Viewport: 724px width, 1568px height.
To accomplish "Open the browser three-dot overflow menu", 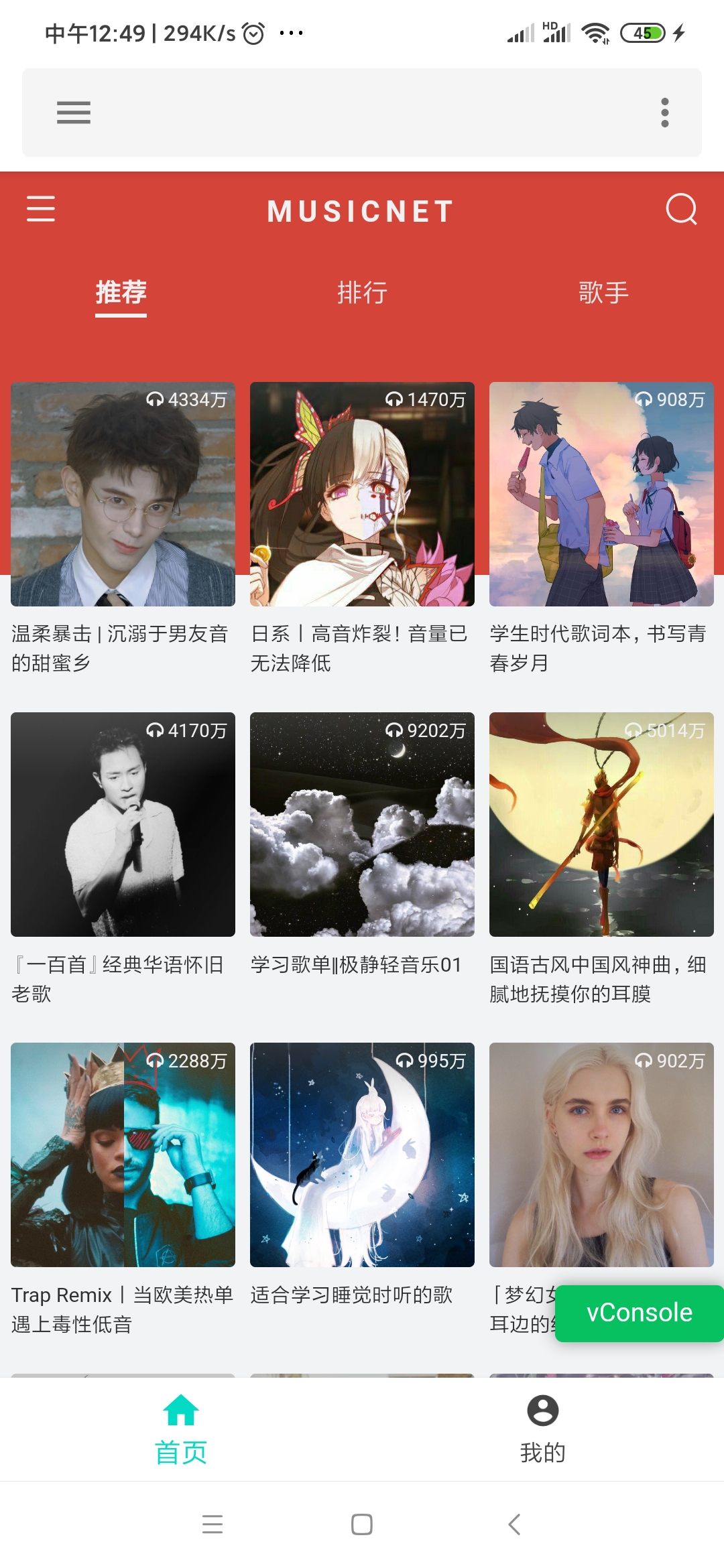I will (x=664, y=113).
